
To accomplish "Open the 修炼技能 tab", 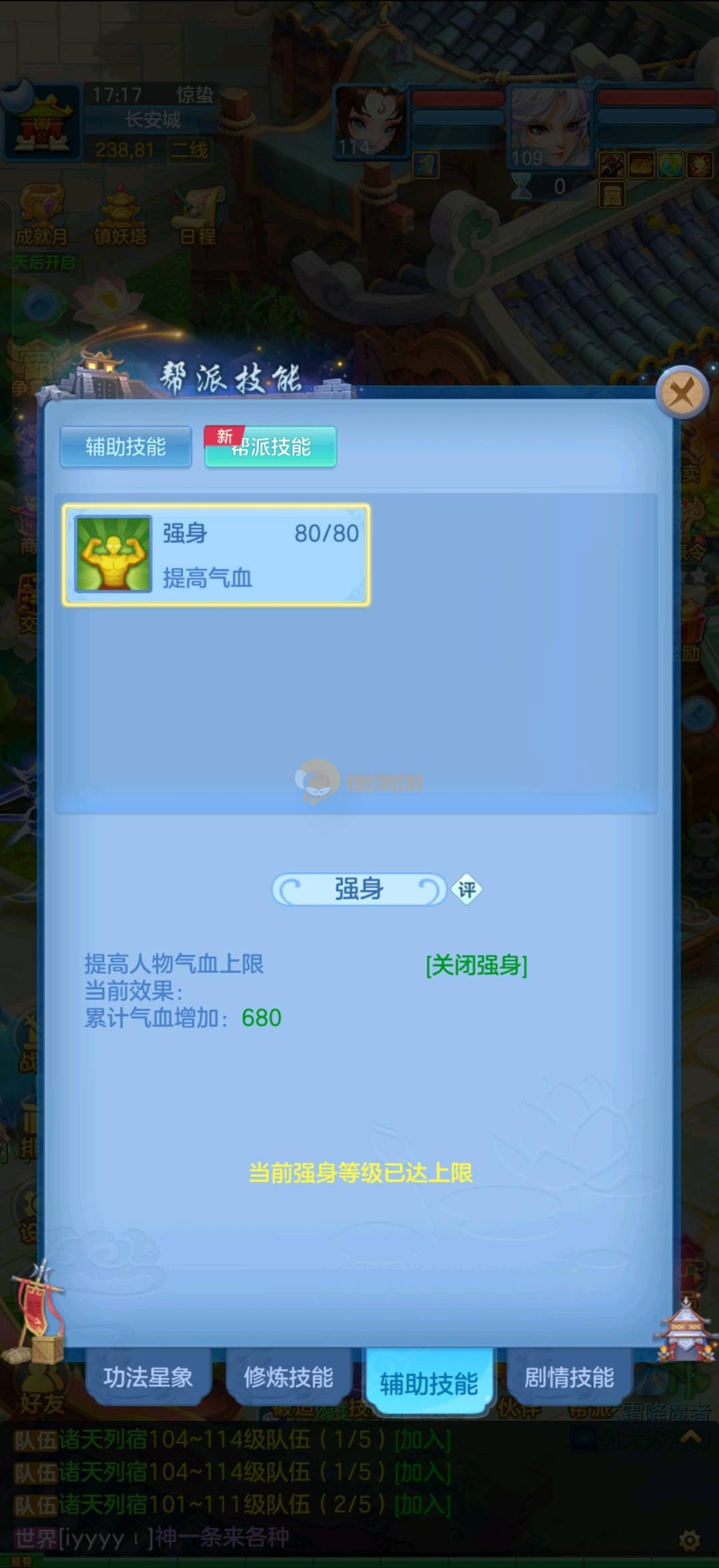I will [x=288, y=1376].
